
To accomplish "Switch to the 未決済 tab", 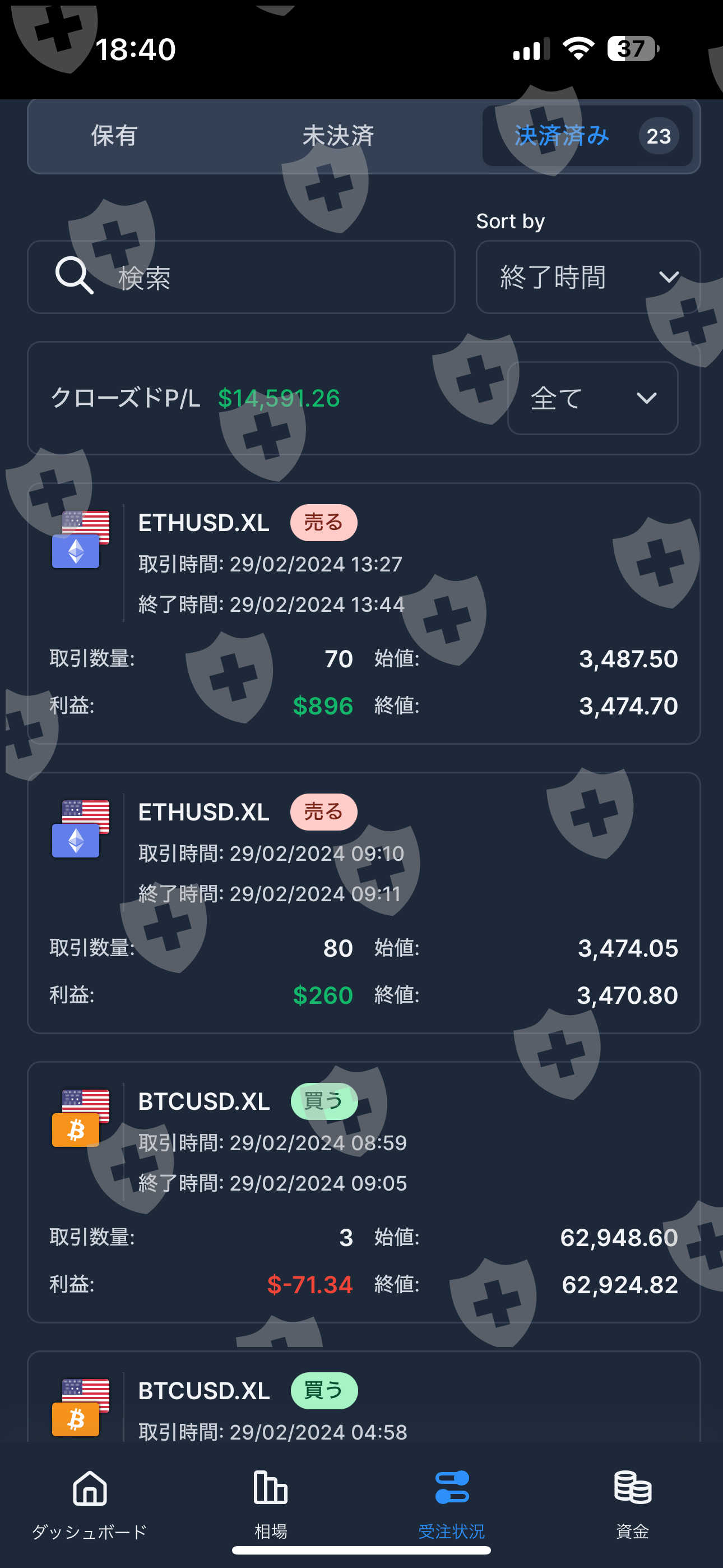I will (x=338, y=136).
